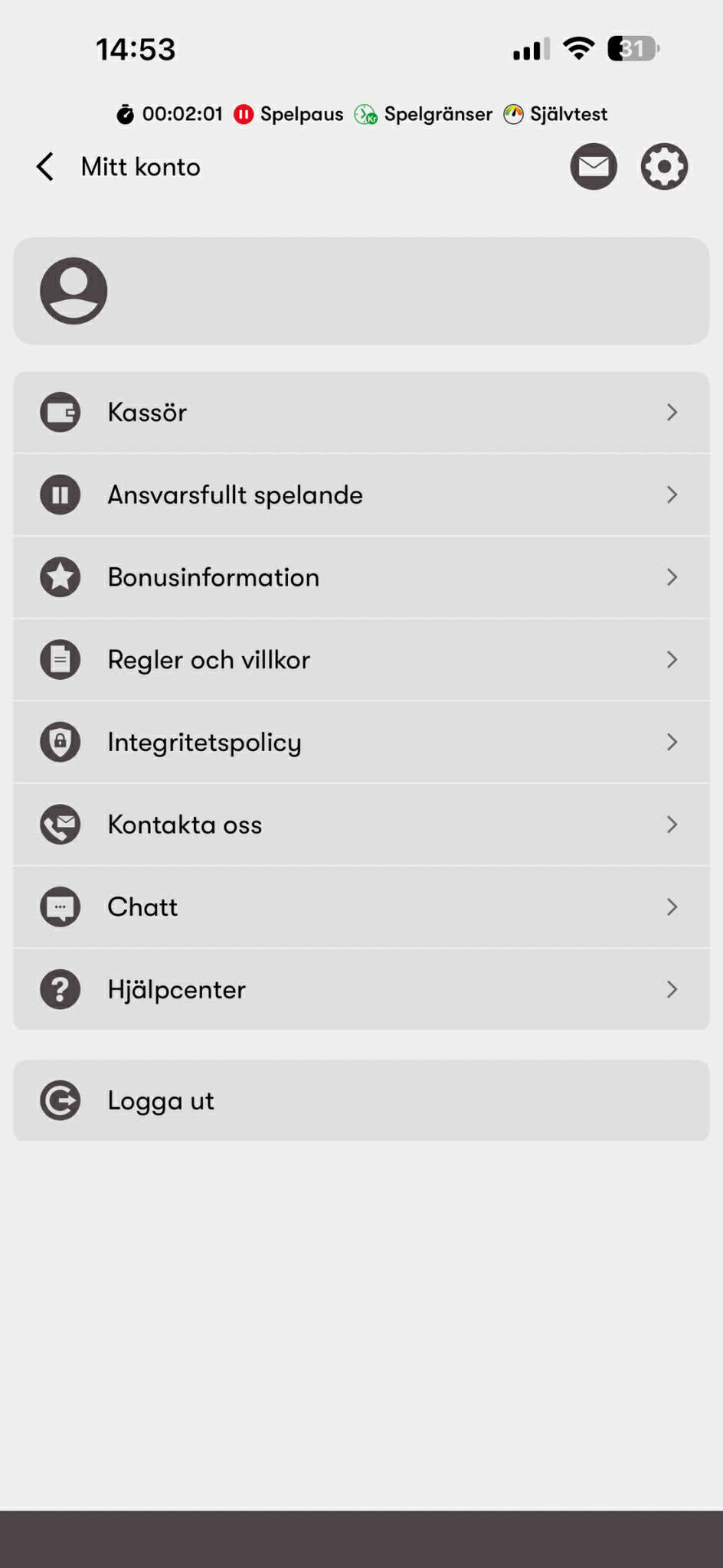Screen dimensions: 723x1568
Task: Choose Kontakta oss
Action: click(x=361, y=825)
